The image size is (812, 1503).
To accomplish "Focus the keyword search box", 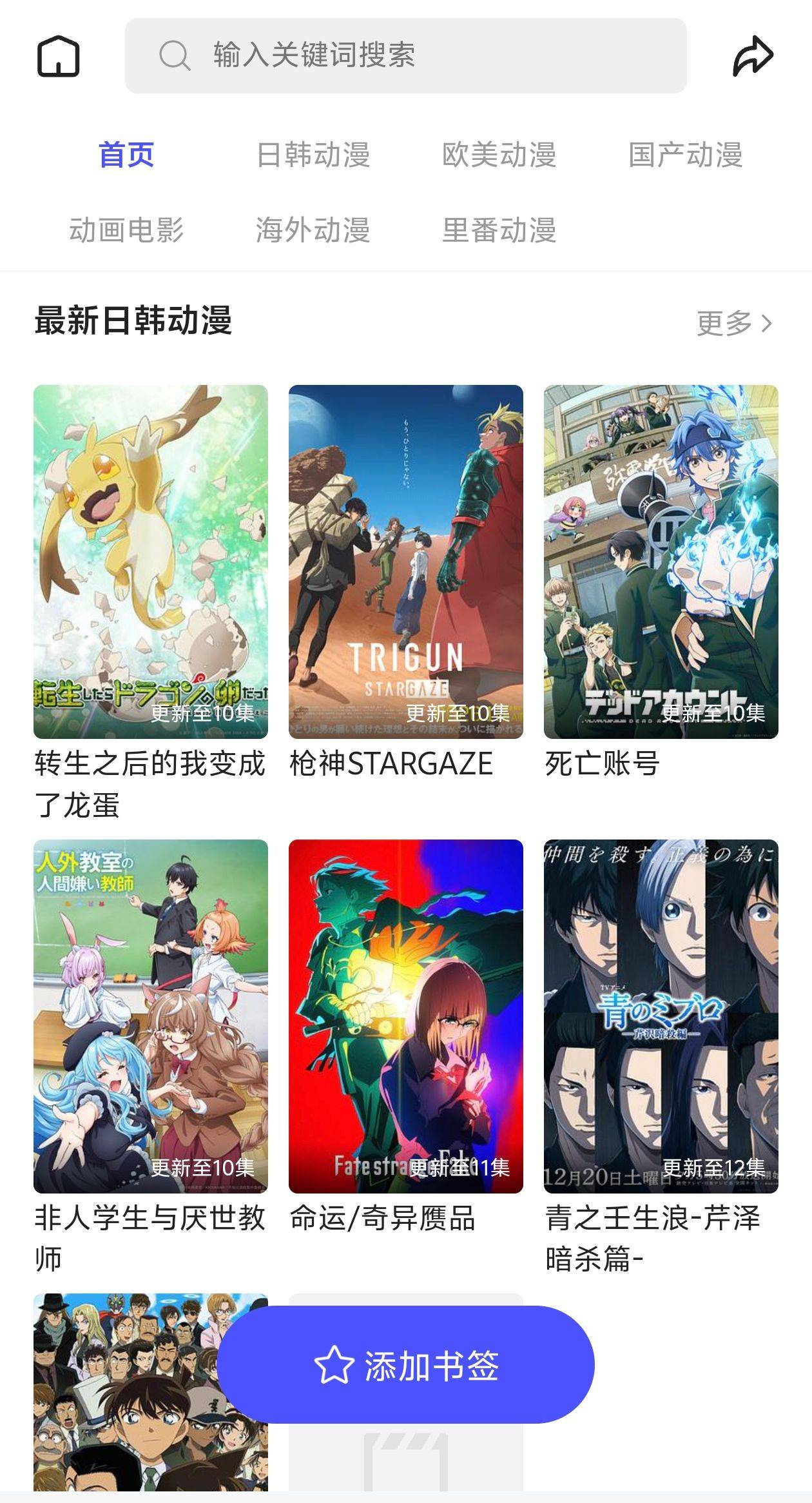I will pos(405,56).
